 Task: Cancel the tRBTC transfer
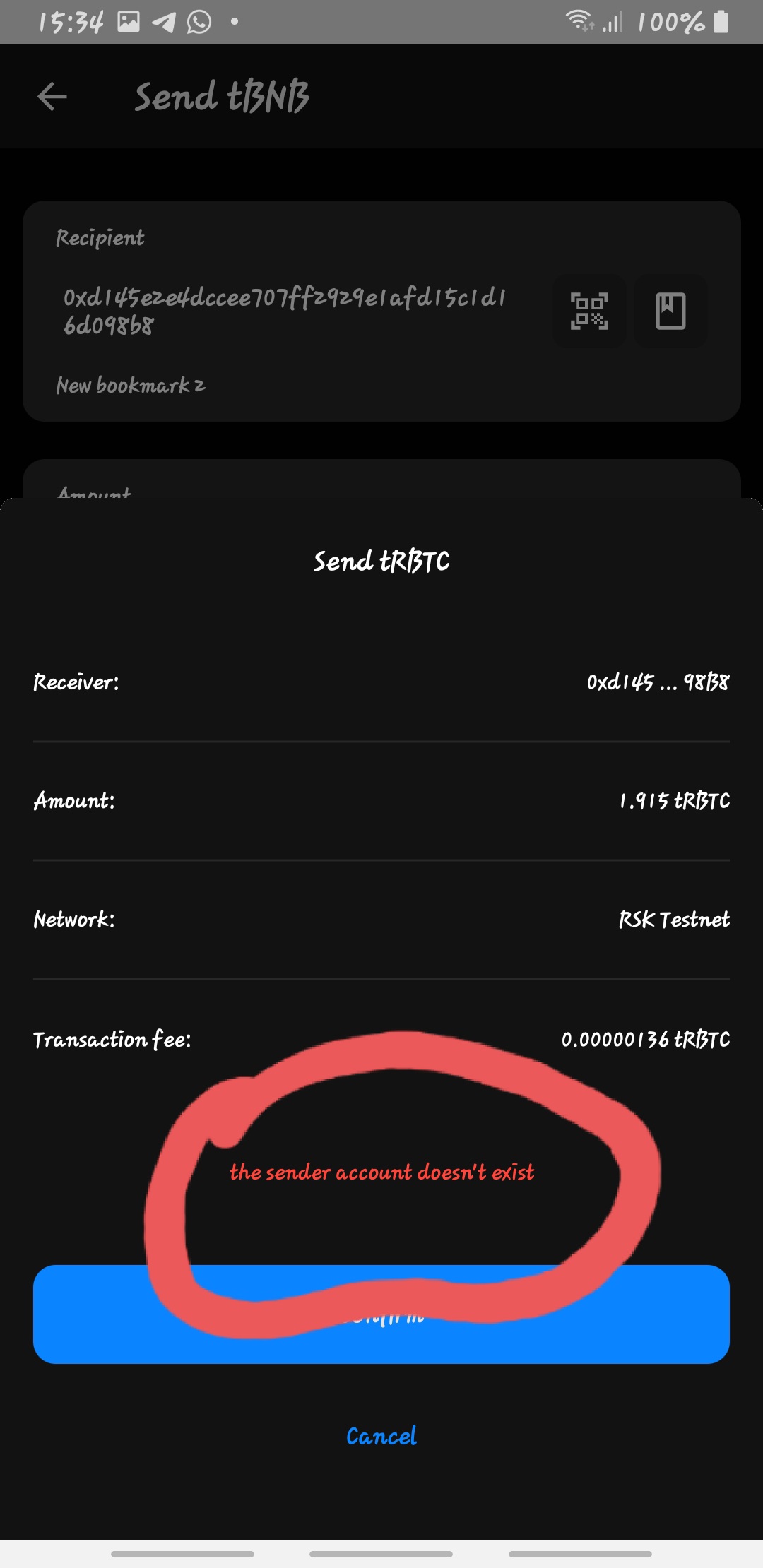[381, 1437]
